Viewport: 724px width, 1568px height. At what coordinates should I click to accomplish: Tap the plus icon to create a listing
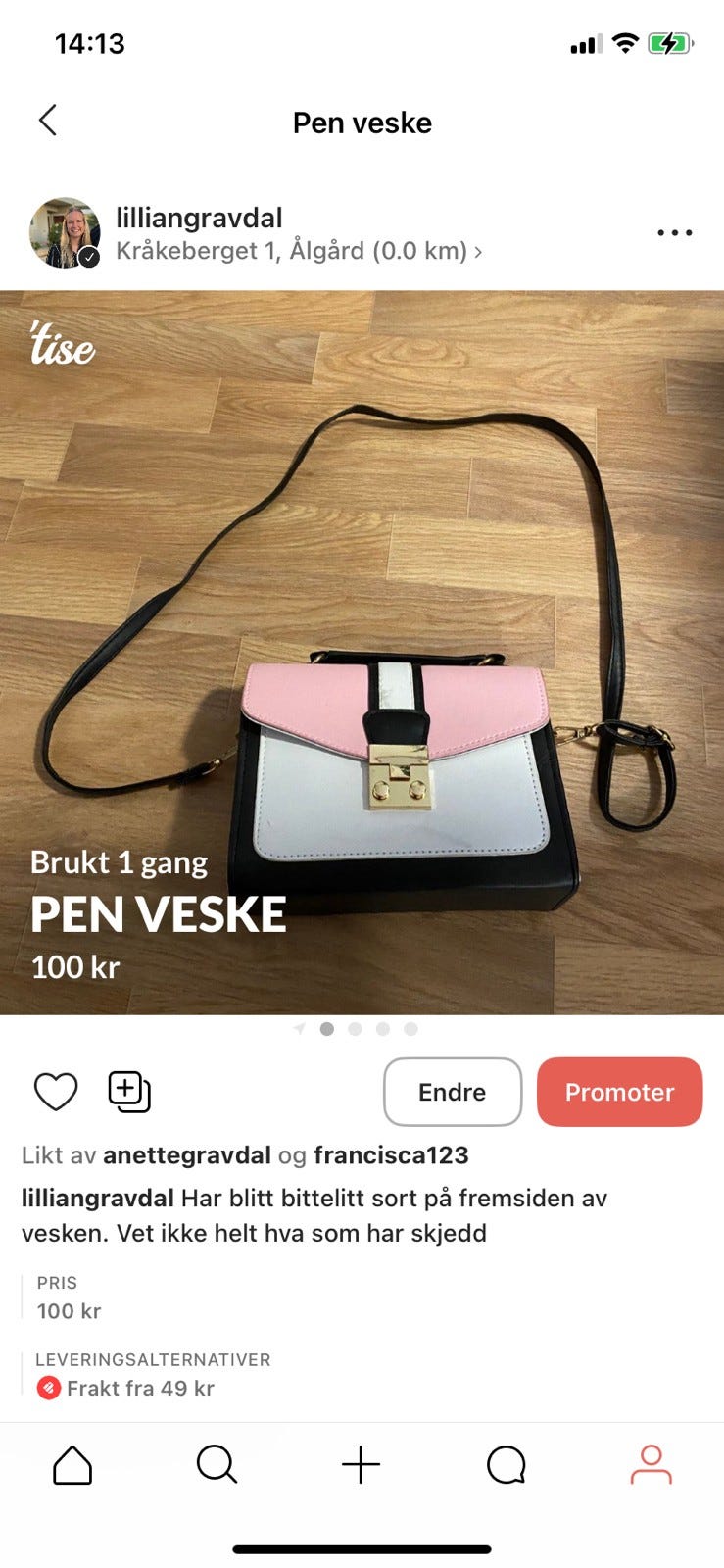coord(362,1465)
